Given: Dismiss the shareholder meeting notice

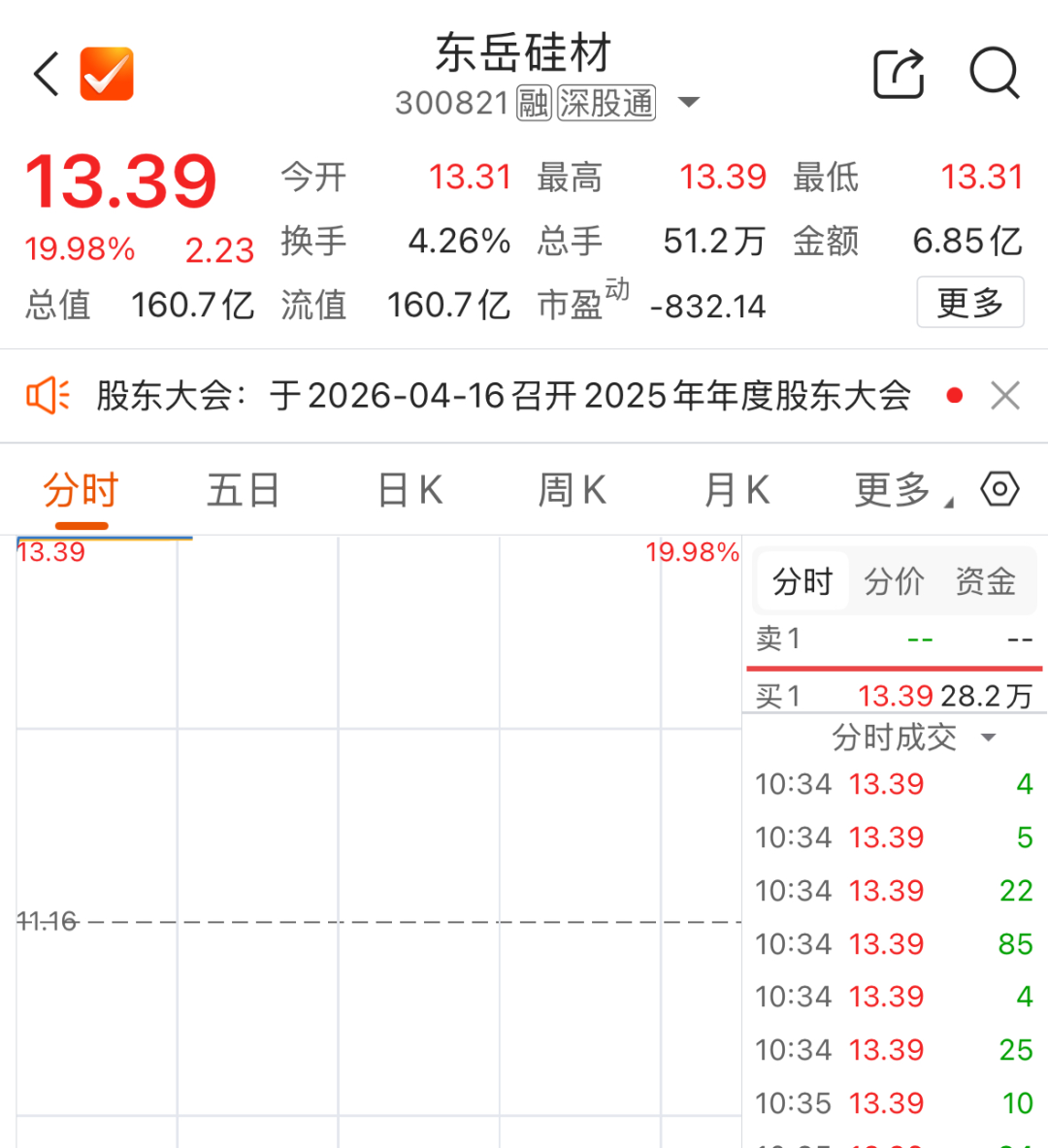Looking at the screenshot, I should coord(1005,396).
